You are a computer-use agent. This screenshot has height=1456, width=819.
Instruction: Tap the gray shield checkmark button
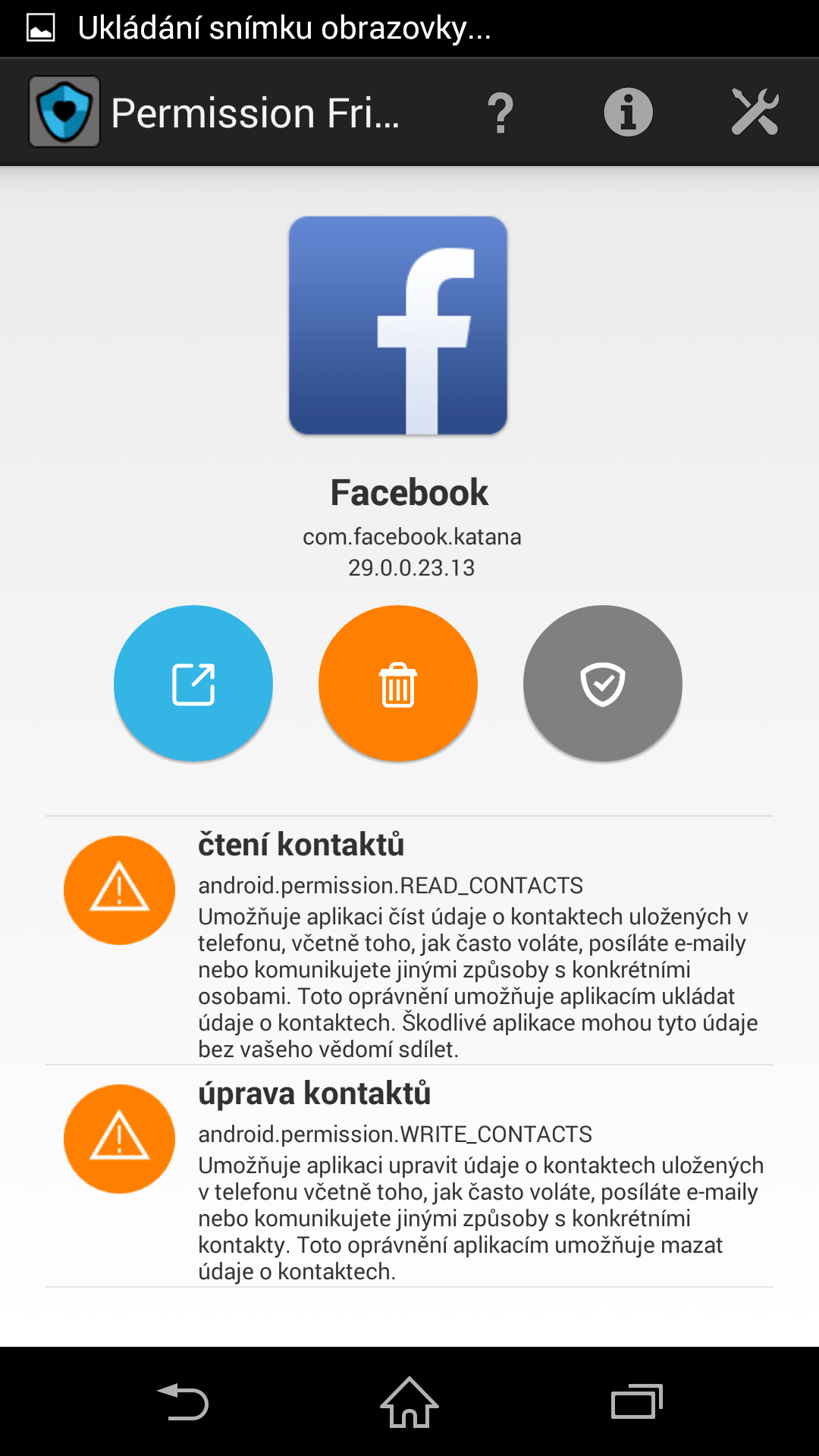click(x=603, y=683)
